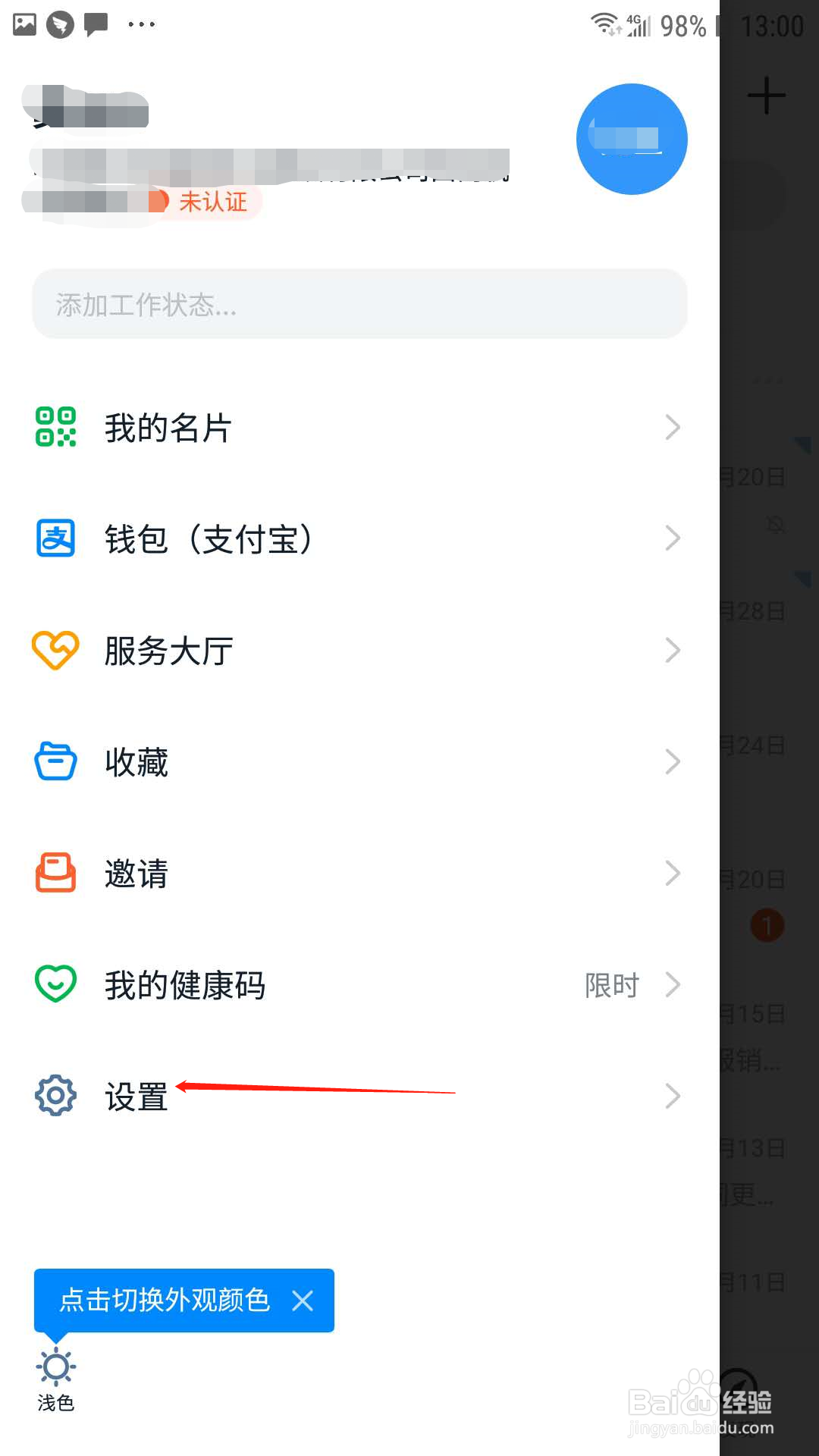Click the 收藏 favorites folder icon
Viewport: 819px width, 1456px height.
tap(55, 761)
